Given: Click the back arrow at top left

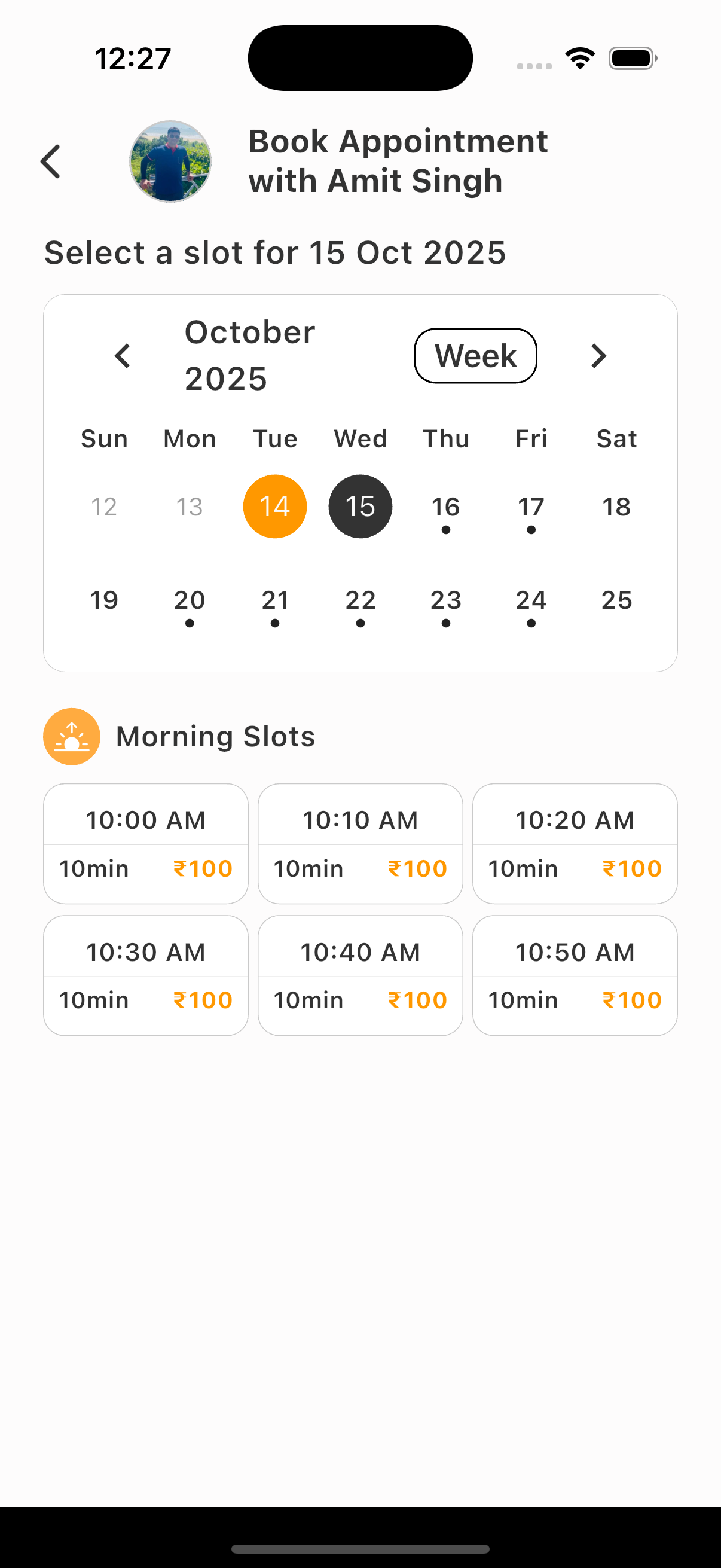Looking at the screenshot, I should [x=51, y=161].
